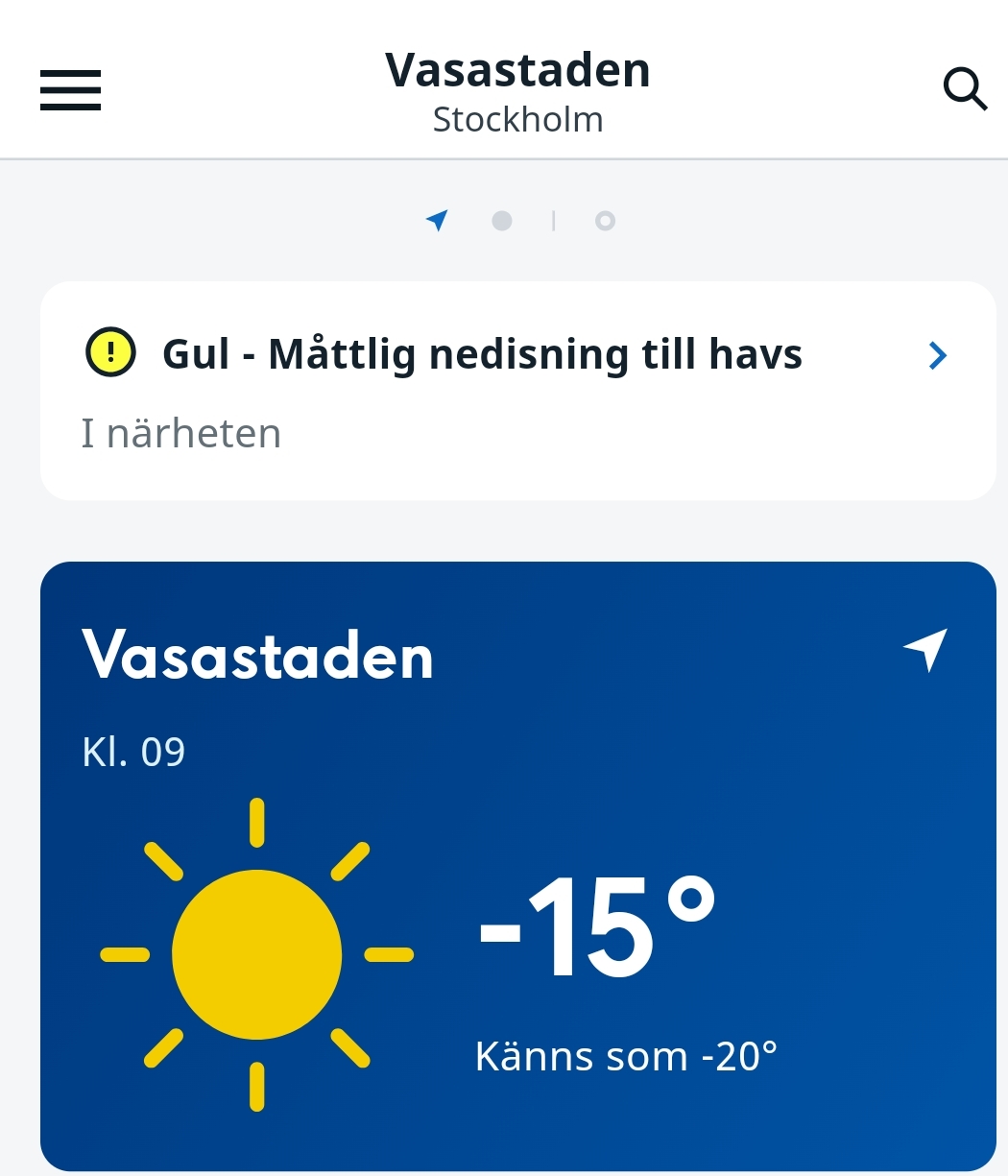The image size is (1008, 1176).
Task: Open the hamburger navigation menu
Action: click(x=70, y=91)
